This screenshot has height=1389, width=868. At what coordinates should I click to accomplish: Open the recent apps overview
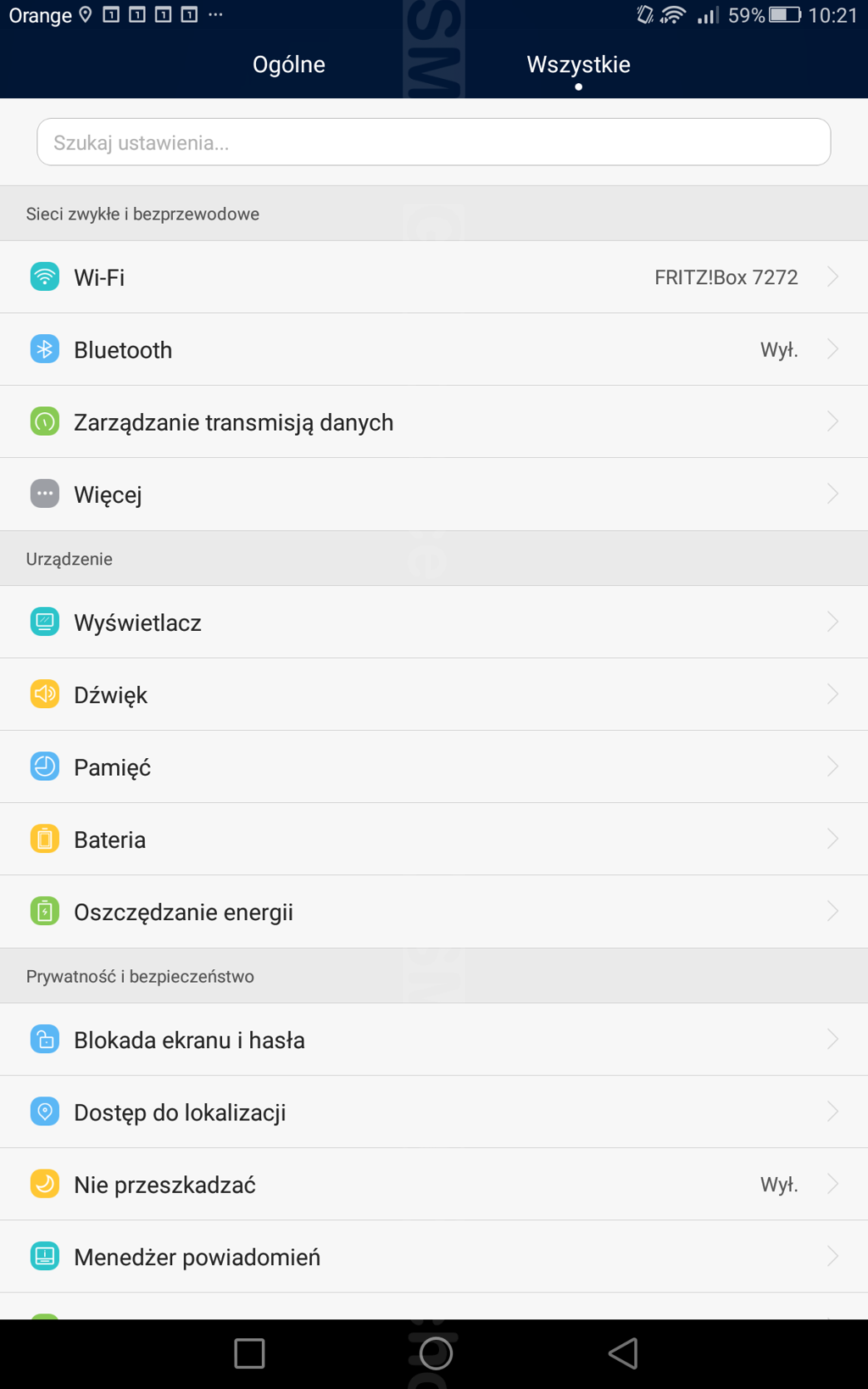pyautogui.click(x=249, y=1353)
